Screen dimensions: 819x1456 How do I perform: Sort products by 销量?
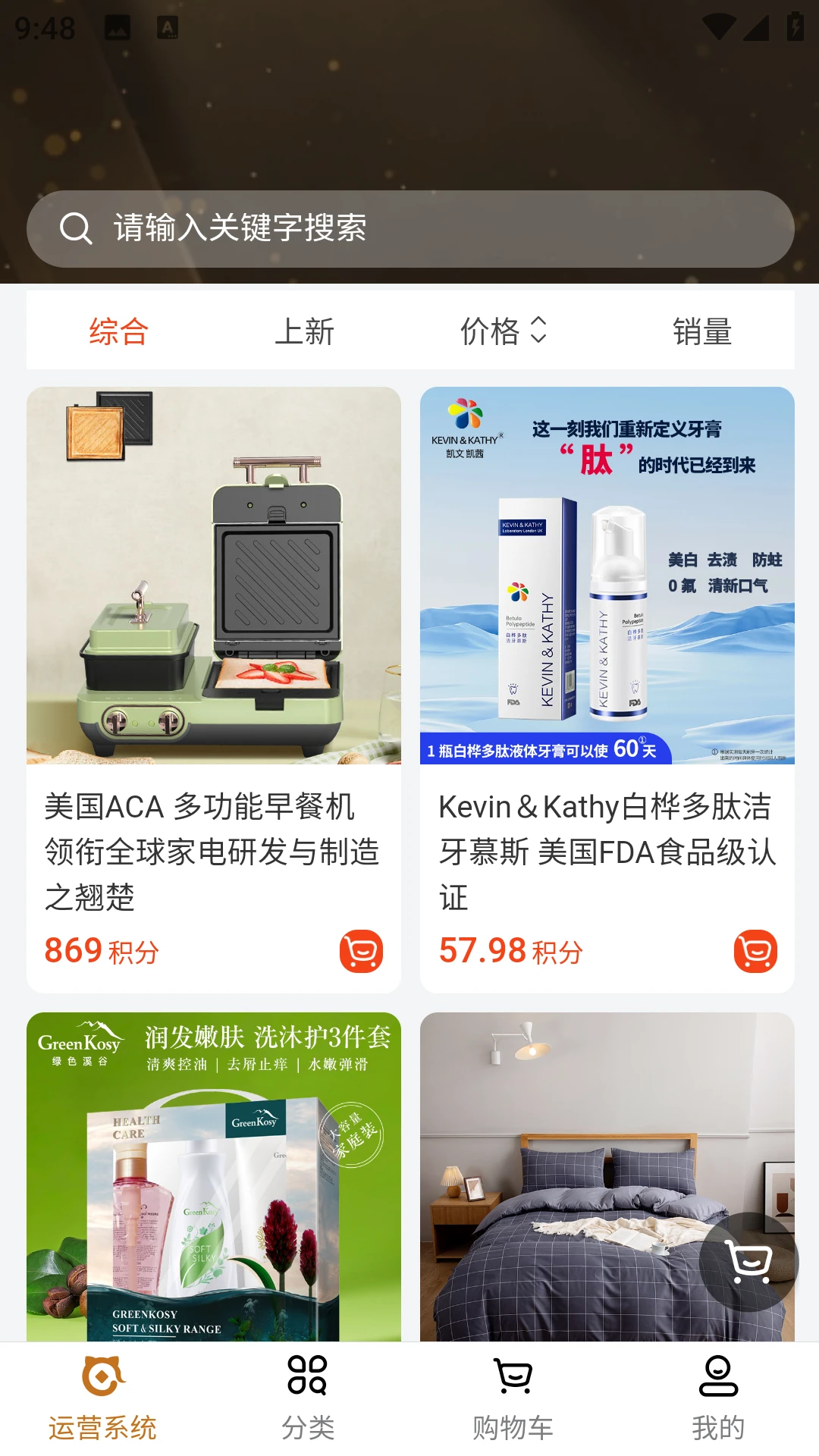(702, 331)
